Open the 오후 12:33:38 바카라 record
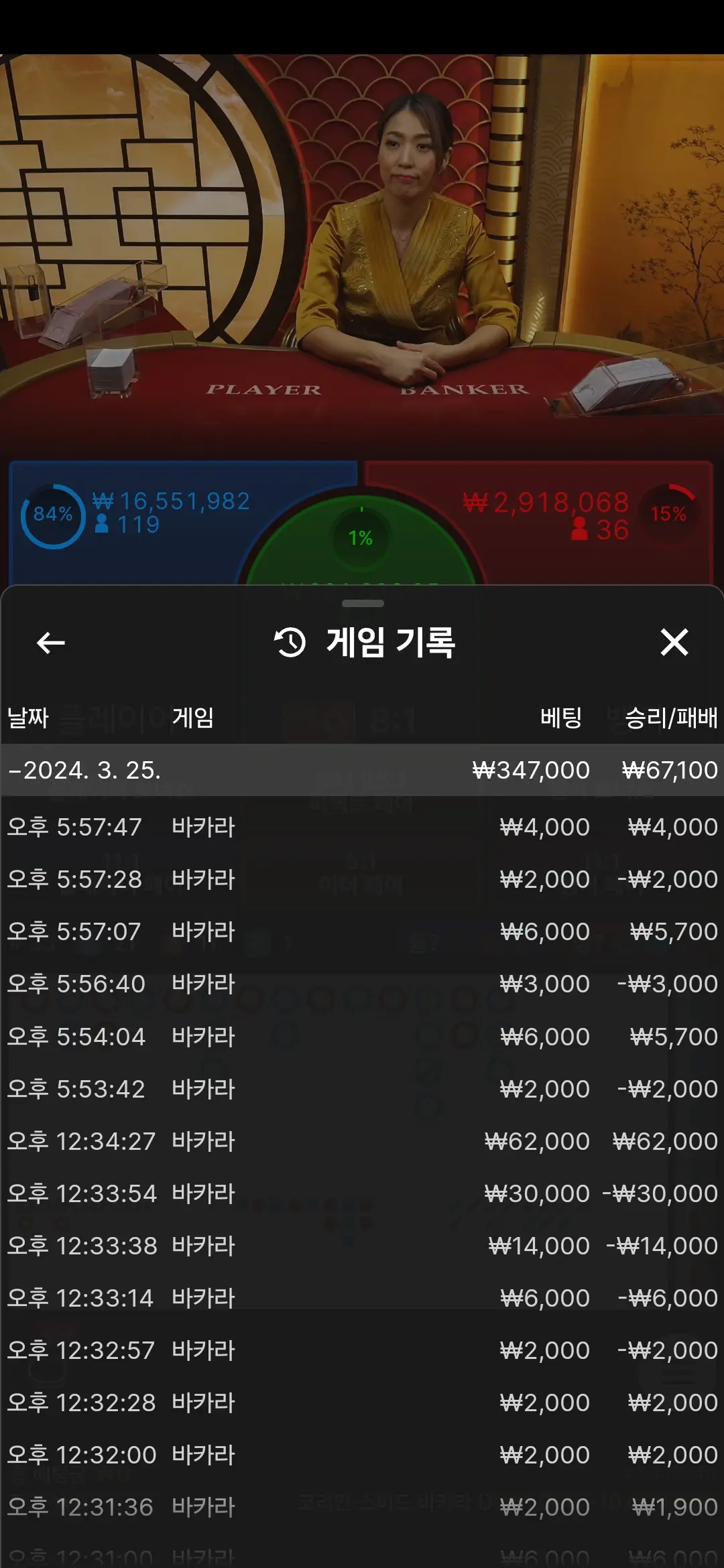 pyautogui.click(x=362, y=1246)
